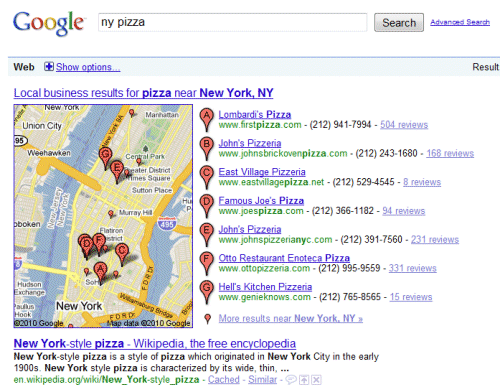Open the Advanced Search link
This screenshot has height=387, width=500.
(460, 22)
